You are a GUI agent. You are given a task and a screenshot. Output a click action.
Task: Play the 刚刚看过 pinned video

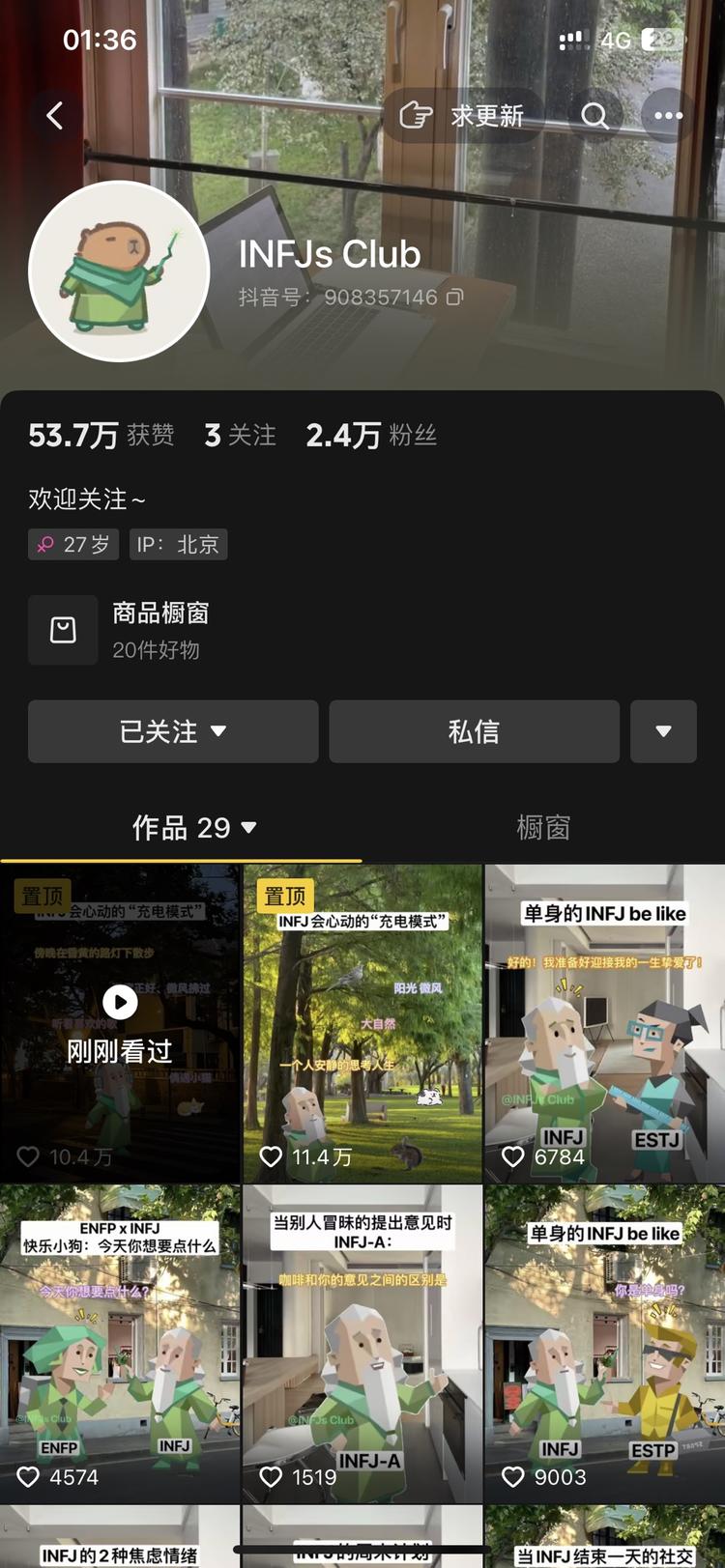click(x=120, y=1003)
